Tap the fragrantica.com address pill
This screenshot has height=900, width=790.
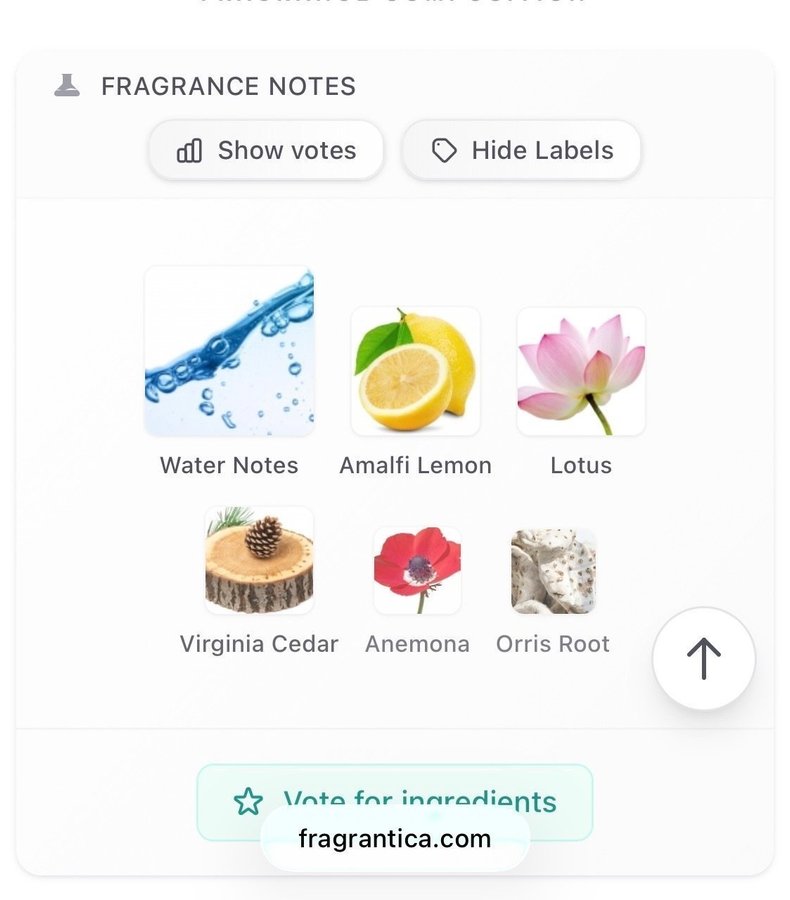pos(394,839)
